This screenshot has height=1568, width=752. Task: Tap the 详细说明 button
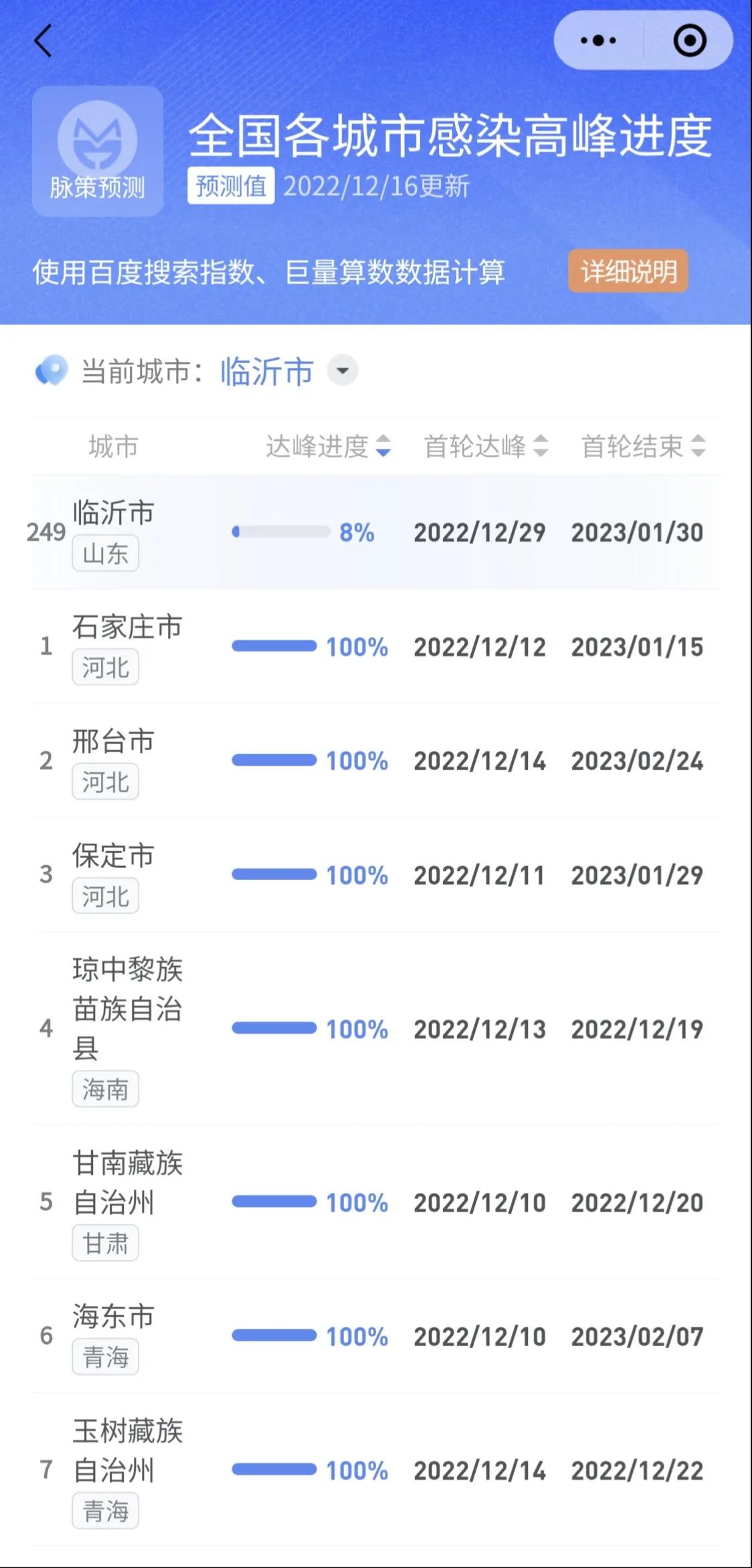(627, 271)
